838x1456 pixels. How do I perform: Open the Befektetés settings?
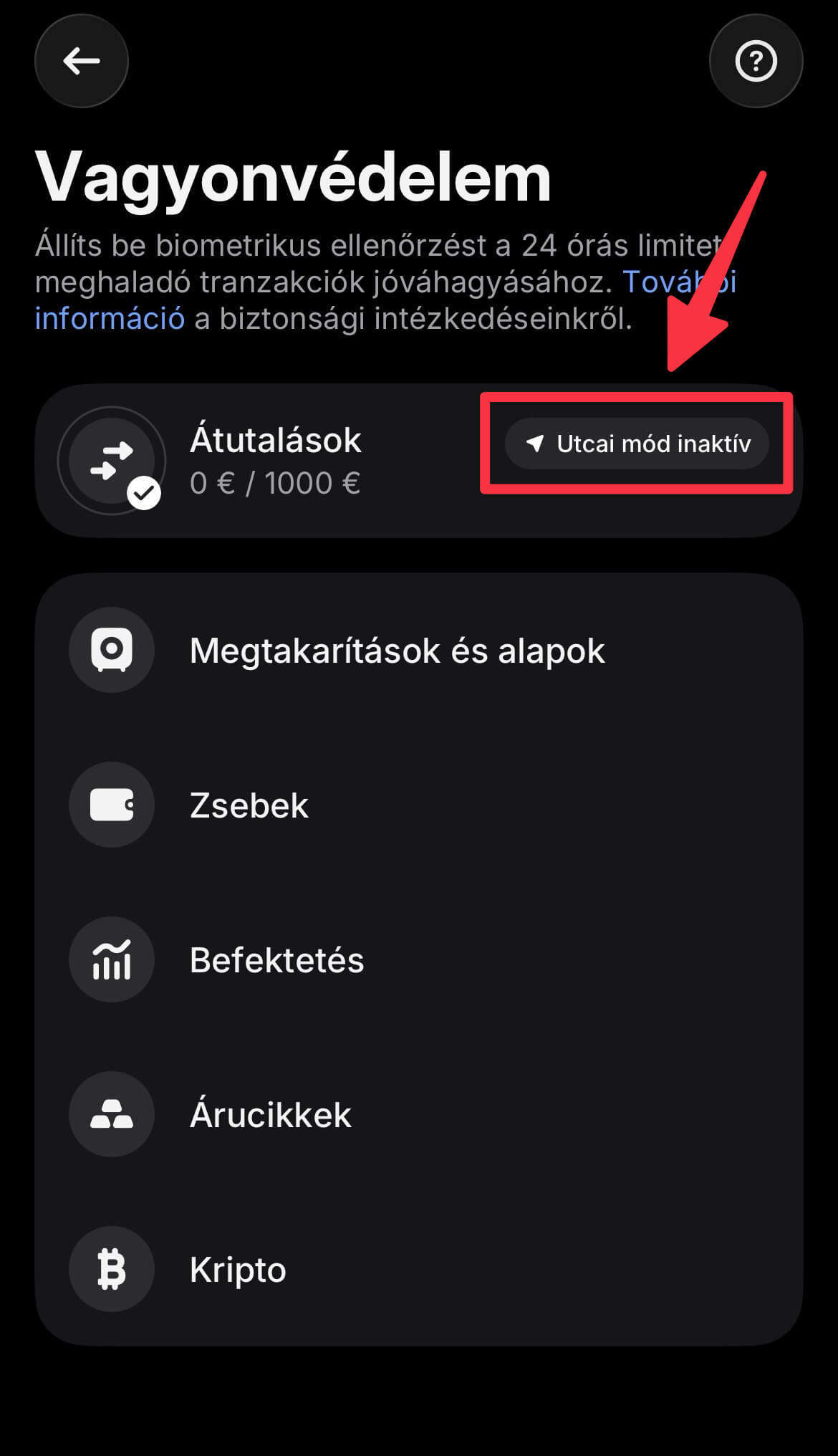click(x=276, y=960)
